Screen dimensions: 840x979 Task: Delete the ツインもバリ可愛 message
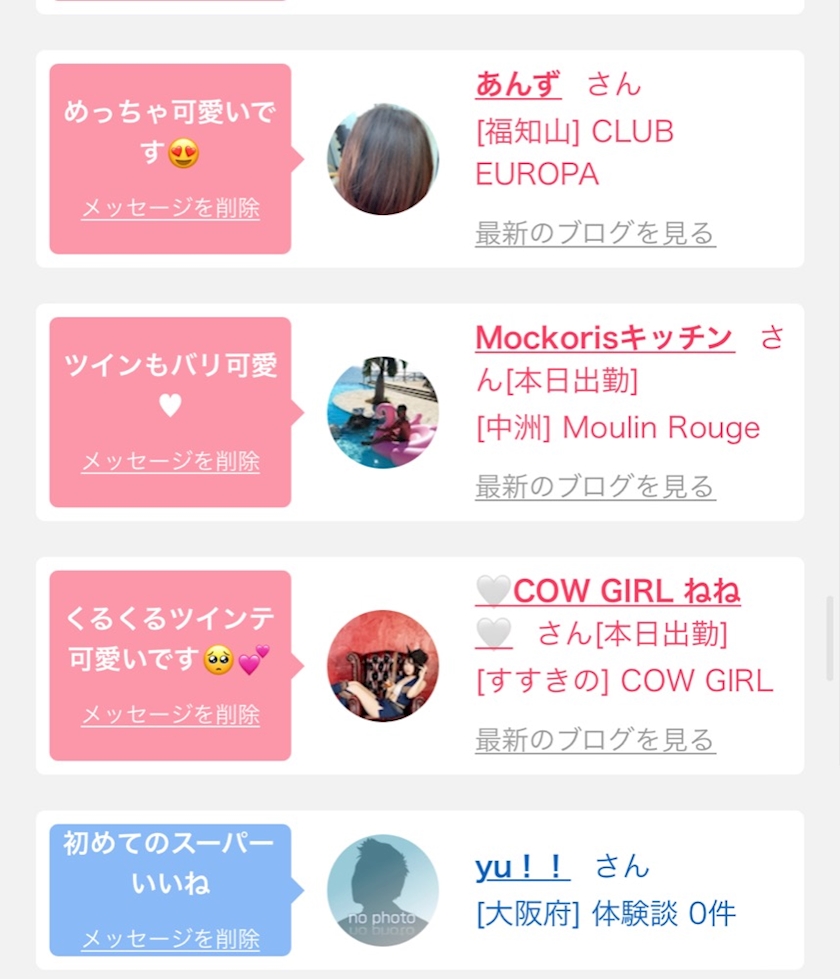point(170,461)
